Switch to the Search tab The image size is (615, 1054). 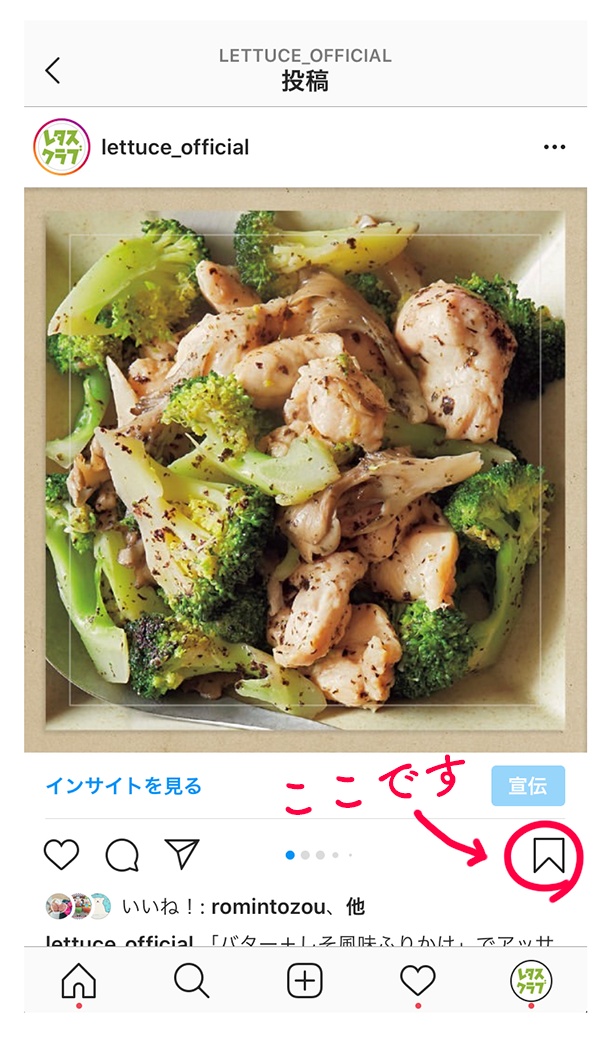tap(191, 981)
